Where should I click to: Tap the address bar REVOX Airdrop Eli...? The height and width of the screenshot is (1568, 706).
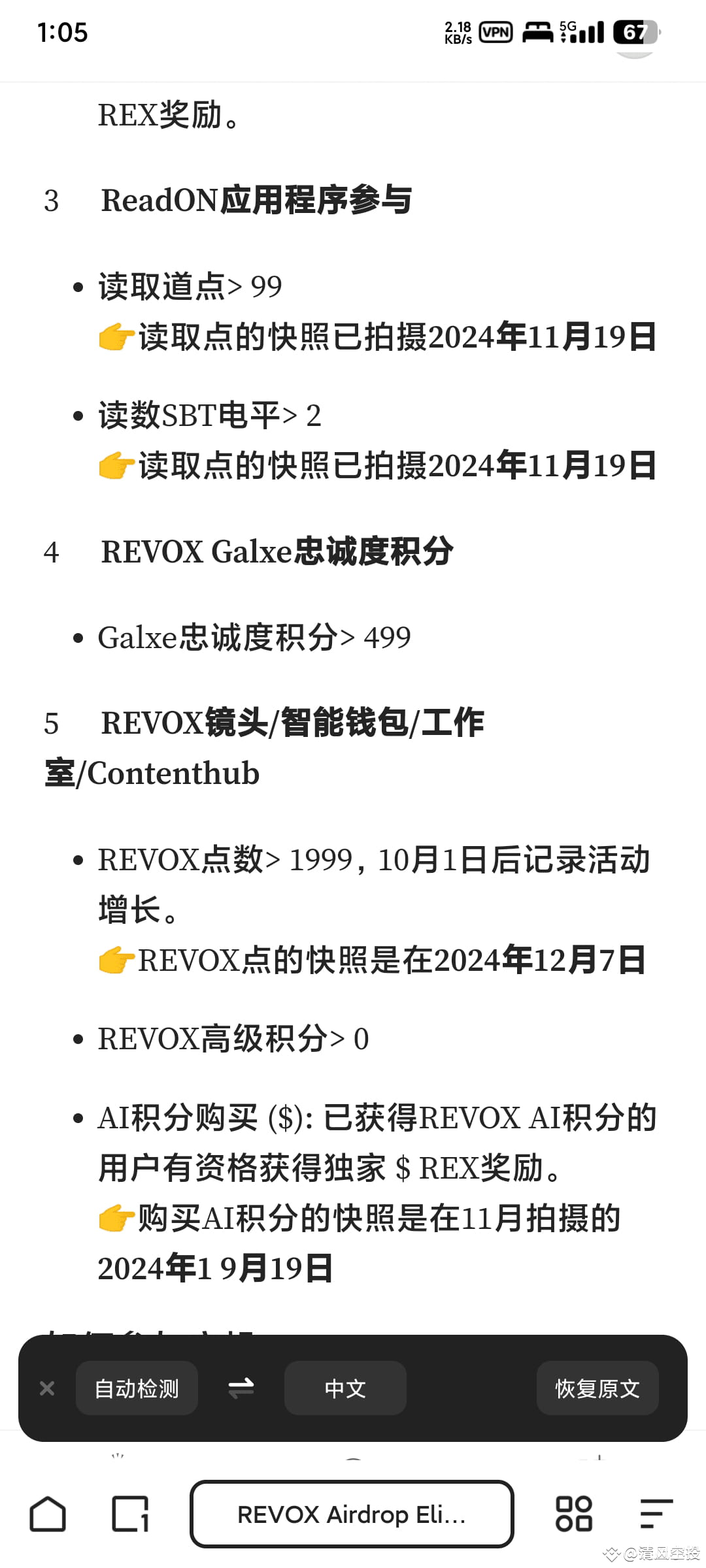[x=352, y=1514]
